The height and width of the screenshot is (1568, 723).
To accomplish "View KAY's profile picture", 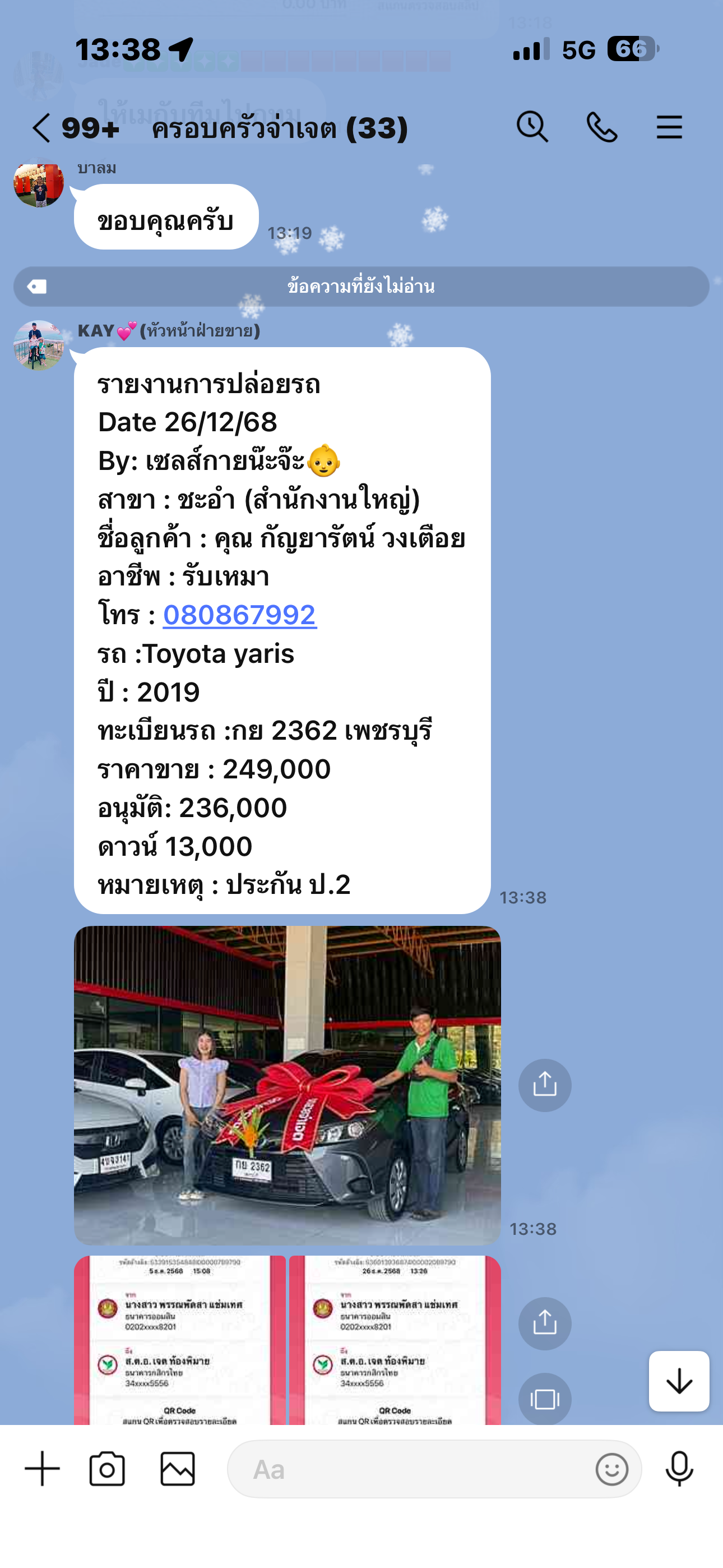I will (39, 345).
